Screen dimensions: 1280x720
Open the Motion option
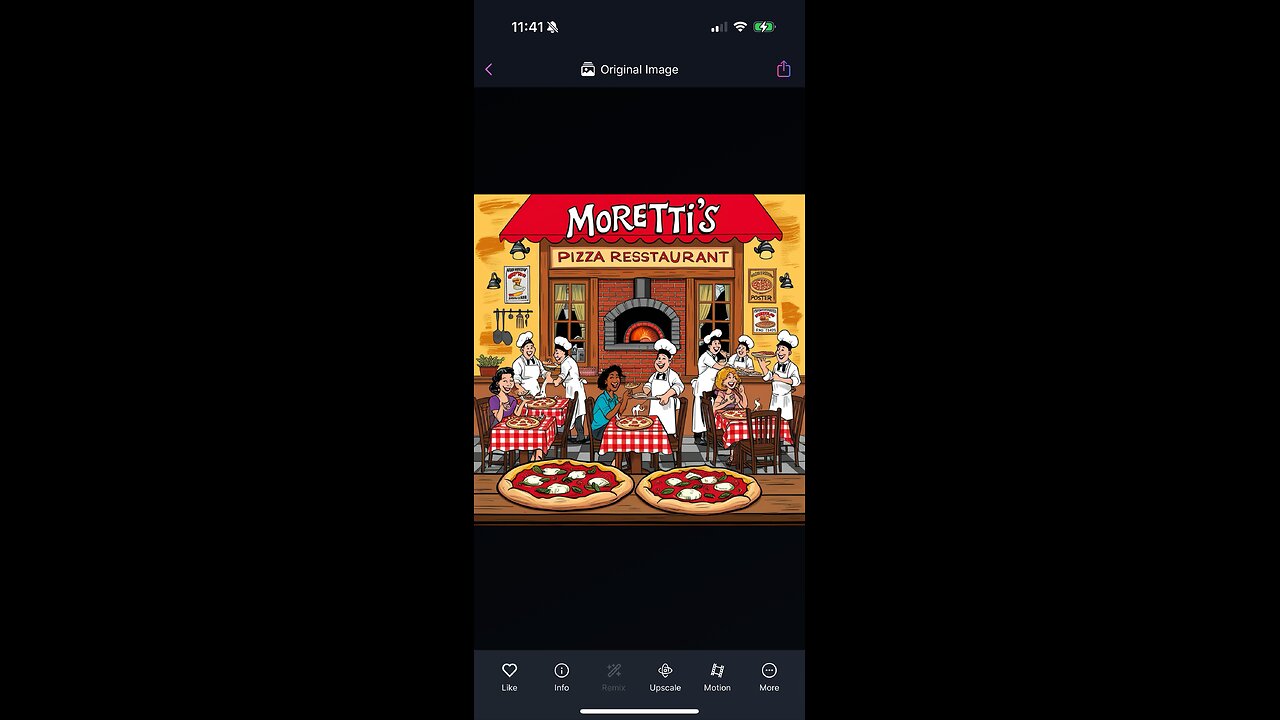click(717, 676)
